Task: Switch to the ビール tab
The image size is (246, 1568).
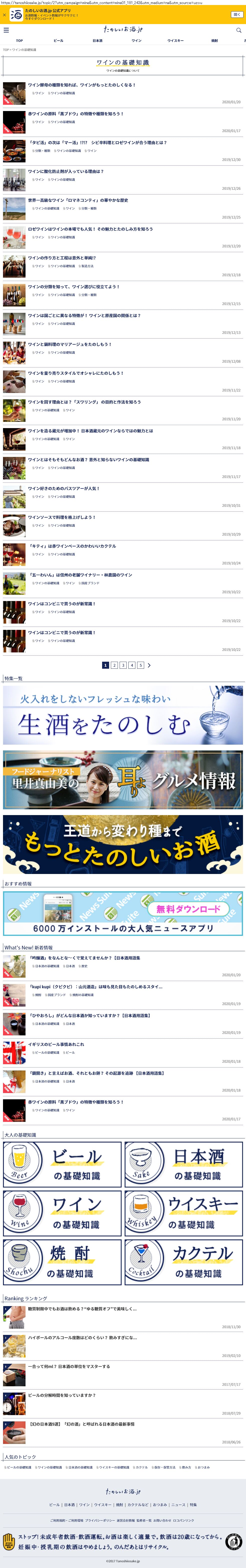Action: pos(58,41)
